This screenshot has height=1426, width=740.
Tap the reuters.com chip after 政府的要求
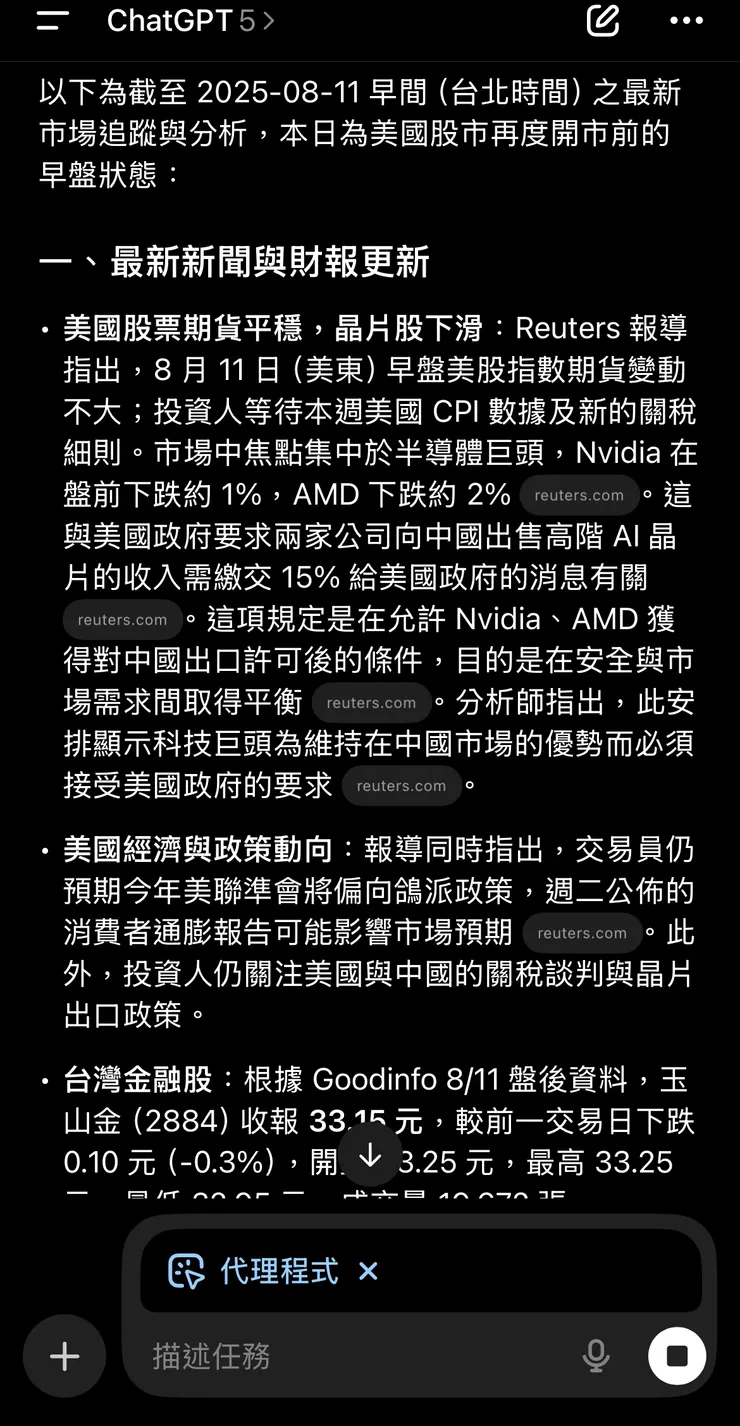coord(401,785)
